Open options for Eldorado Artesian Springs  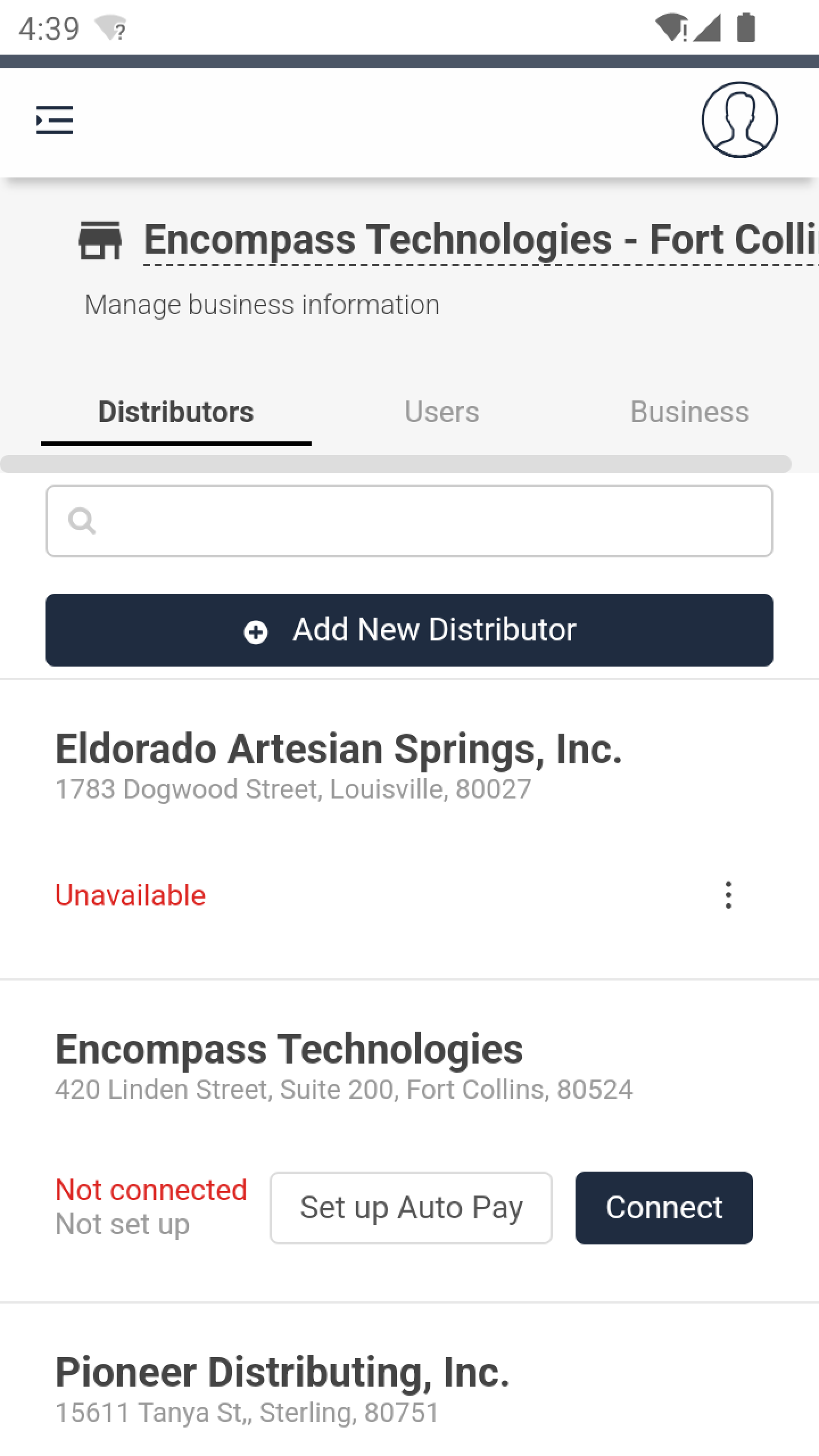pos(728,895)
